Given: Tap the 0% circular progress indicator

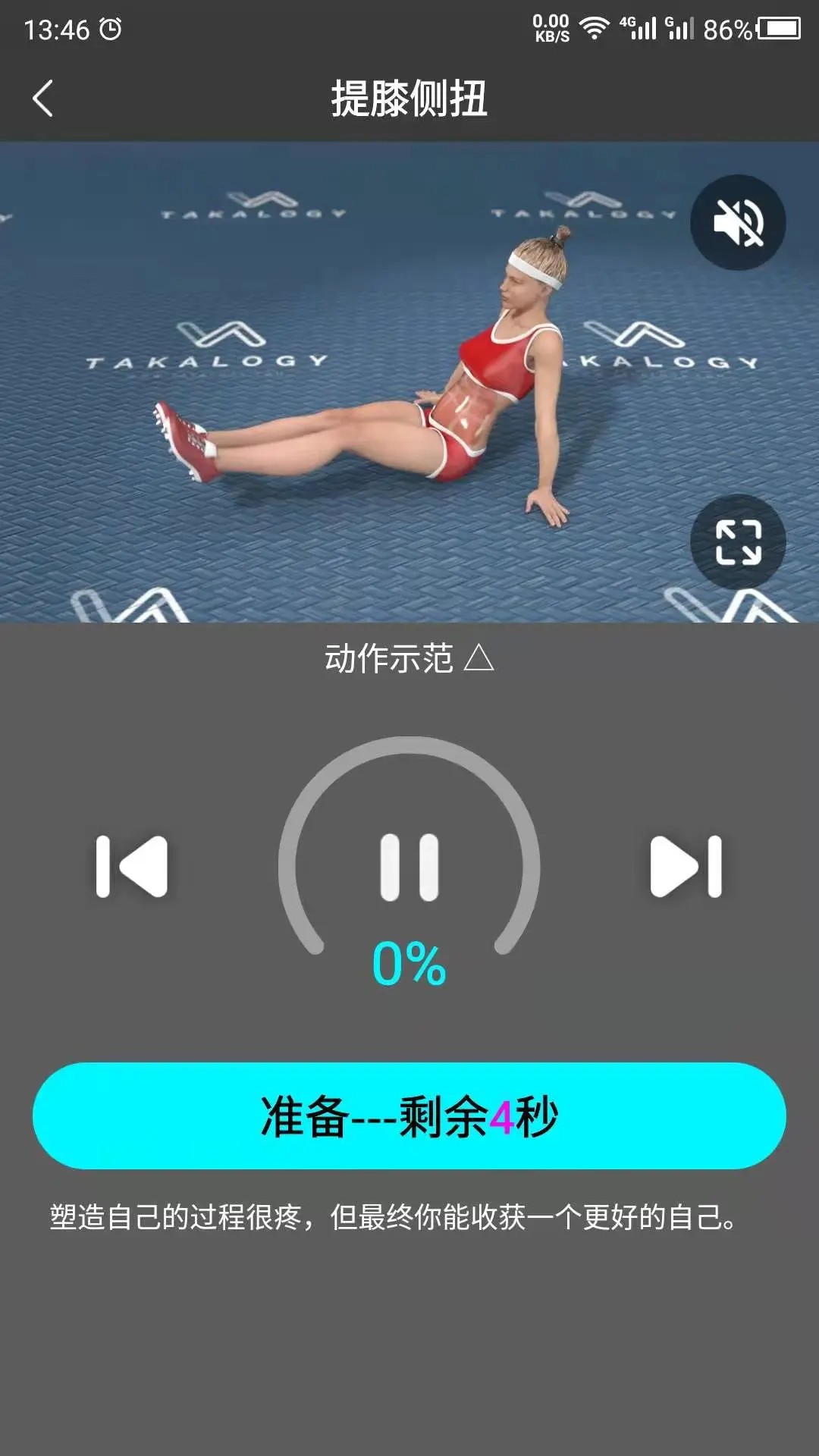Looking at the screenshot, I should point(409,965).
